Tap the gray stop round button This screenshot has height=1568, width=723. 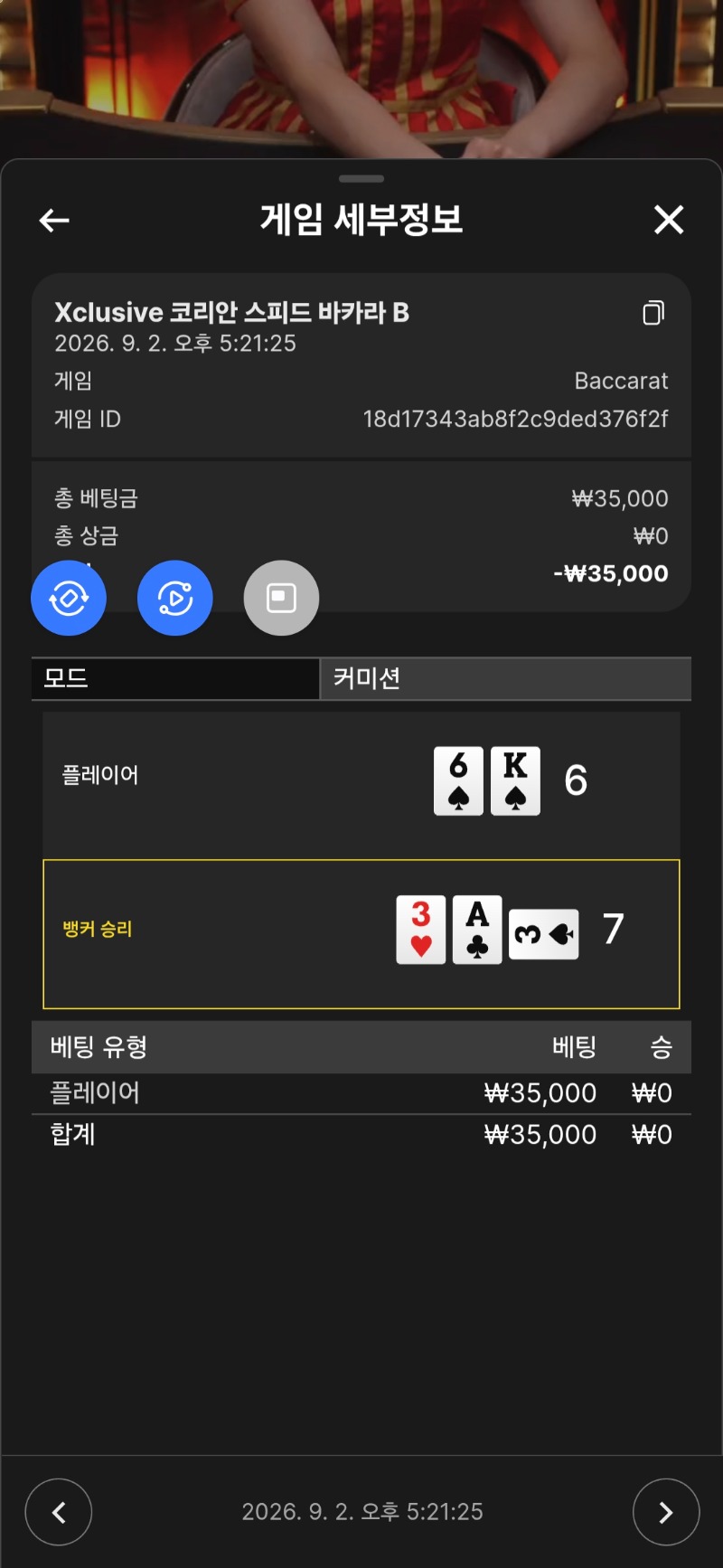click(281, 598)
